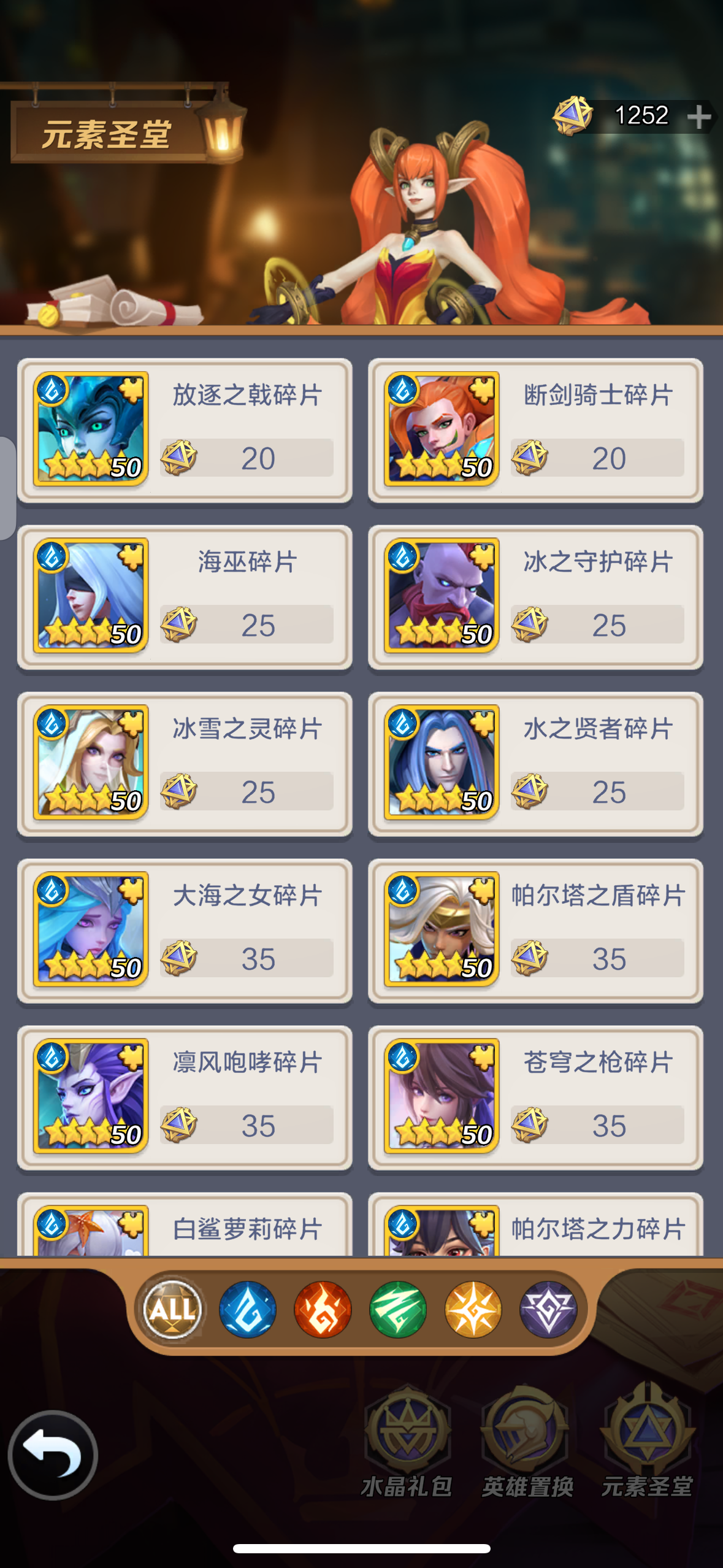
Task: Tap the crystal currency icon next to 1252
Action: [571, 117]
